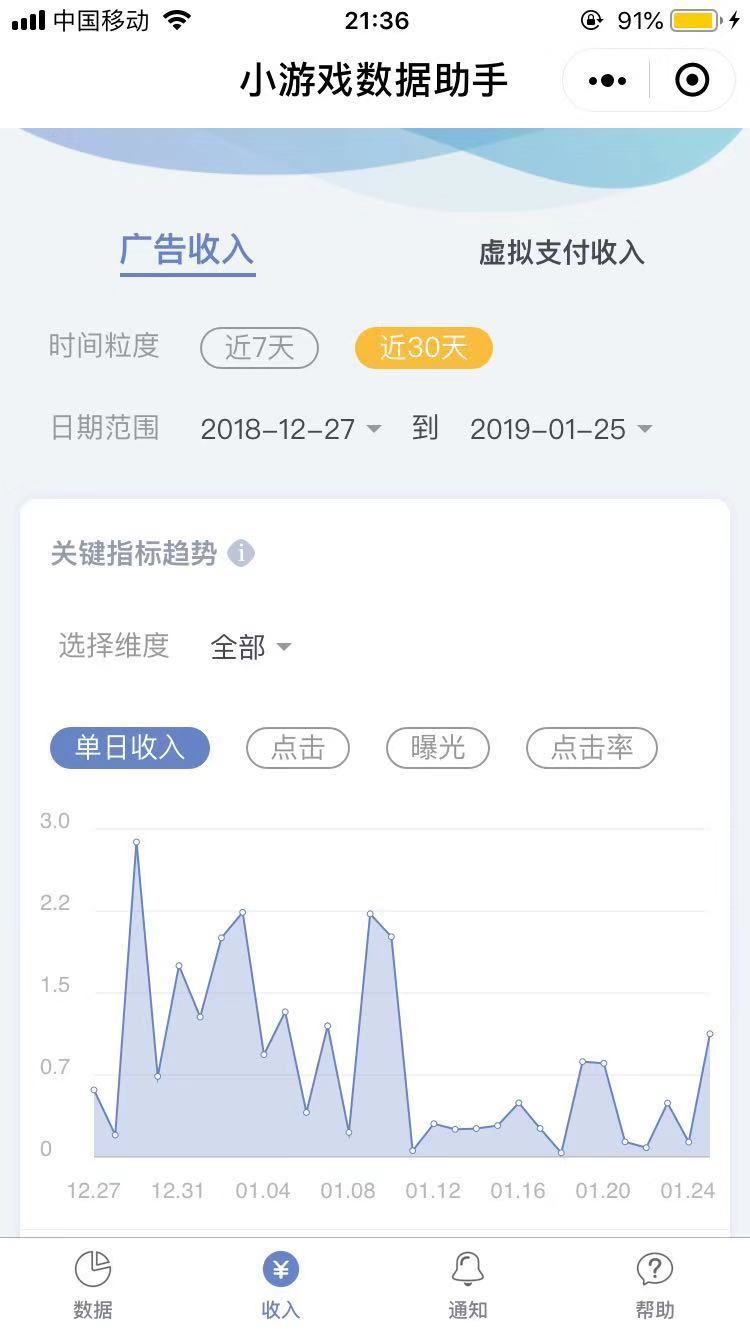Show the 曝光 chart metric
750x1334 pixels.
click(x=438, y=748)
